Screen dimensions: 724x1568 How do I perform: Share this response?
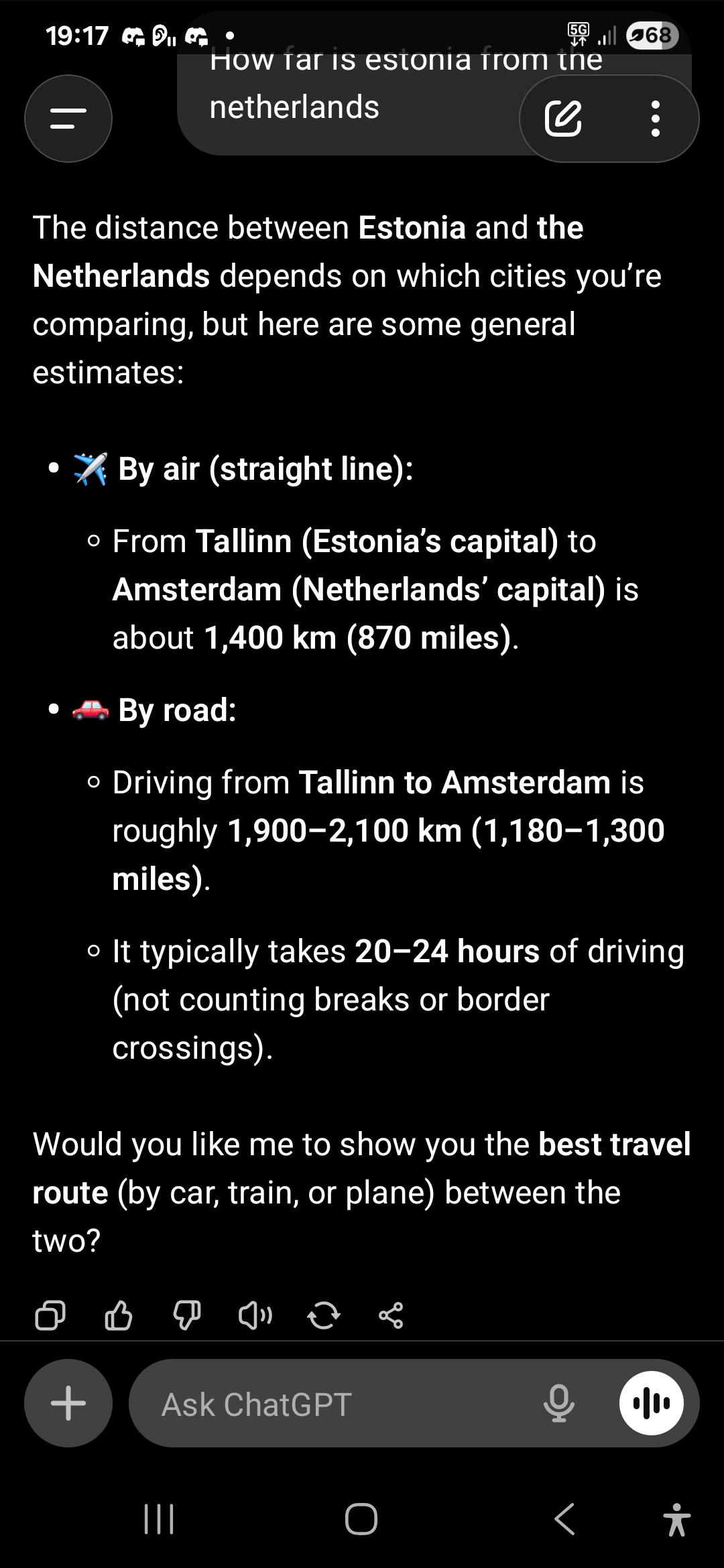click(x=391, y=1315)
